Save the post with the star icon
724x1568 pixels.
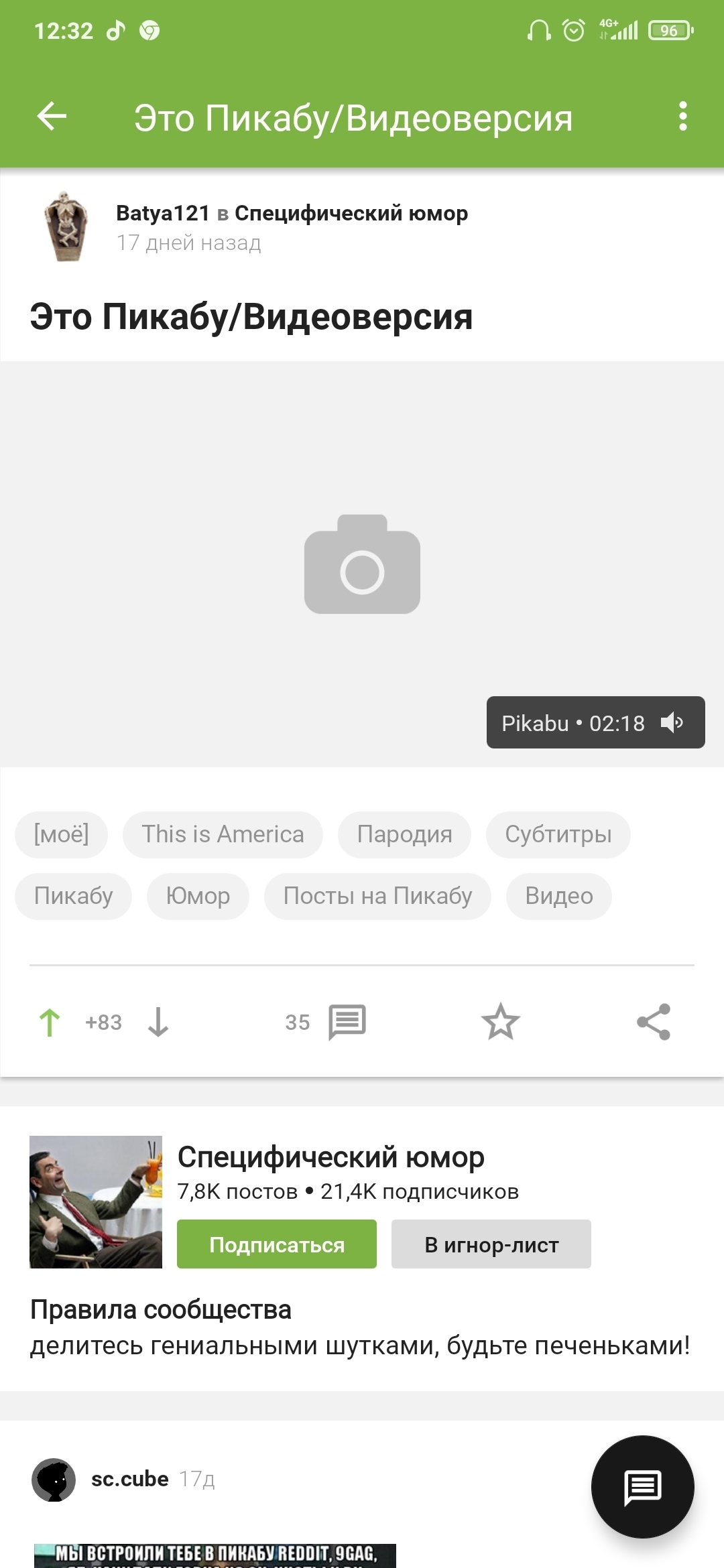500,1023
